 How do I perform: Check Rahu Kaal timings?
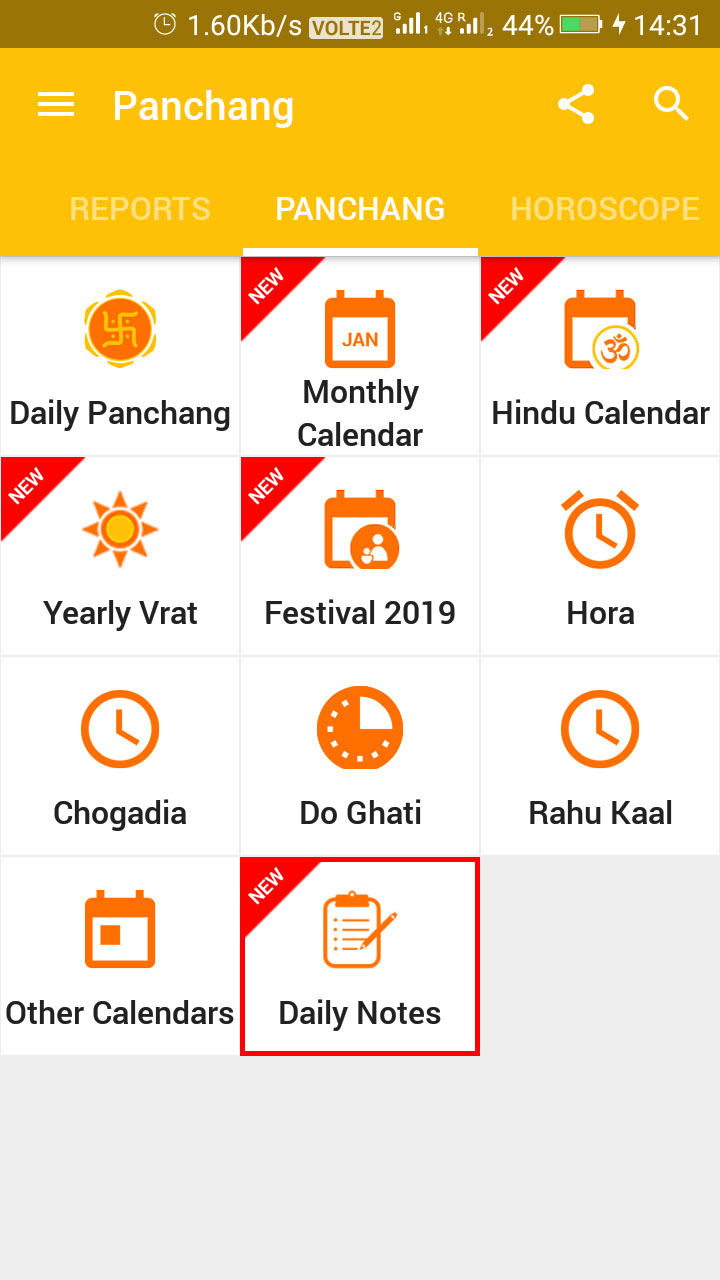point(600,757)
